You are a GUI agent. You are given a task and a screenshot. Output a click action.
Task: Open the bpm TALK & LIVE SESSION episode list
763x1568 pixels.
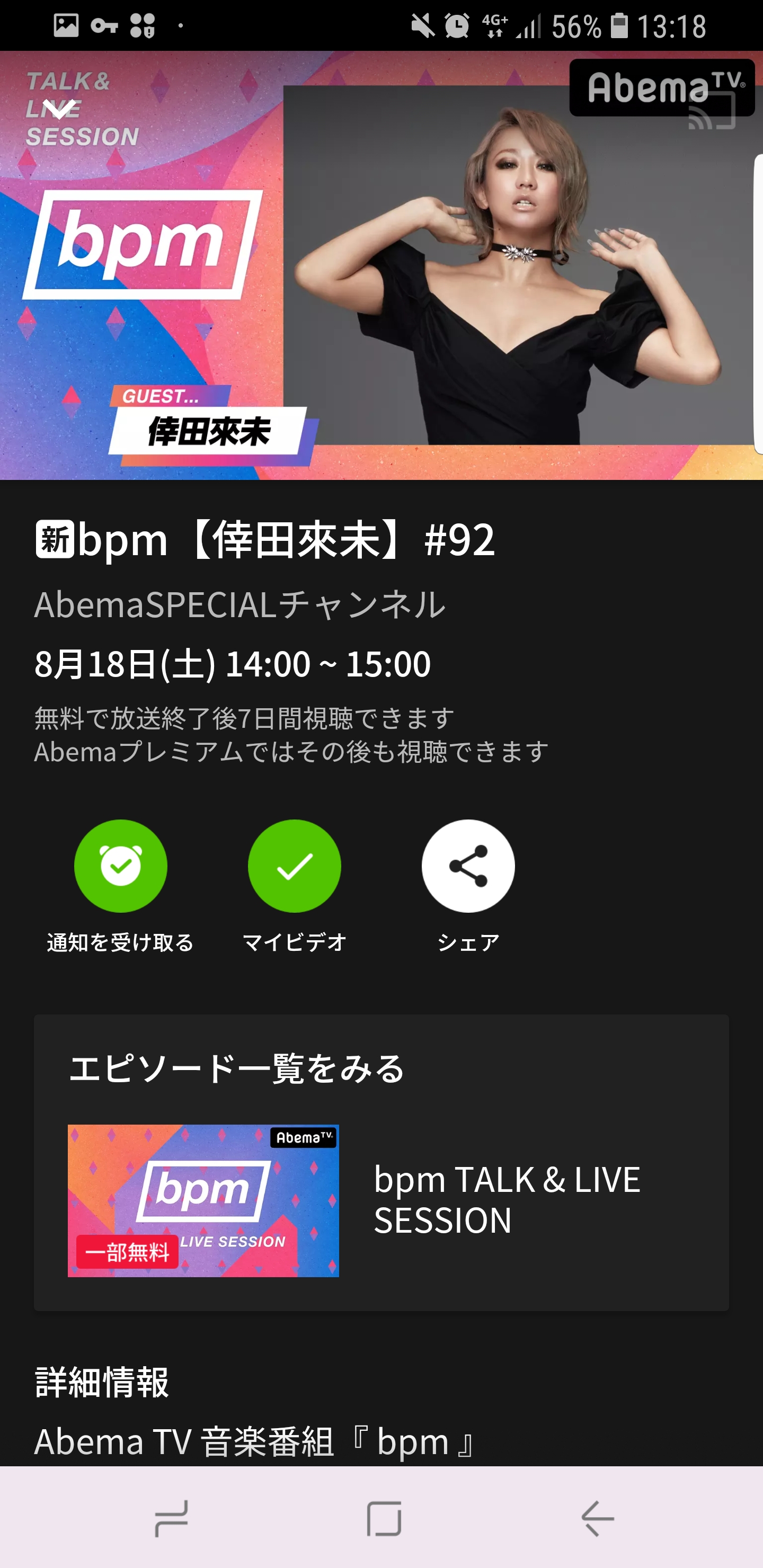(x=381, y=1199)
